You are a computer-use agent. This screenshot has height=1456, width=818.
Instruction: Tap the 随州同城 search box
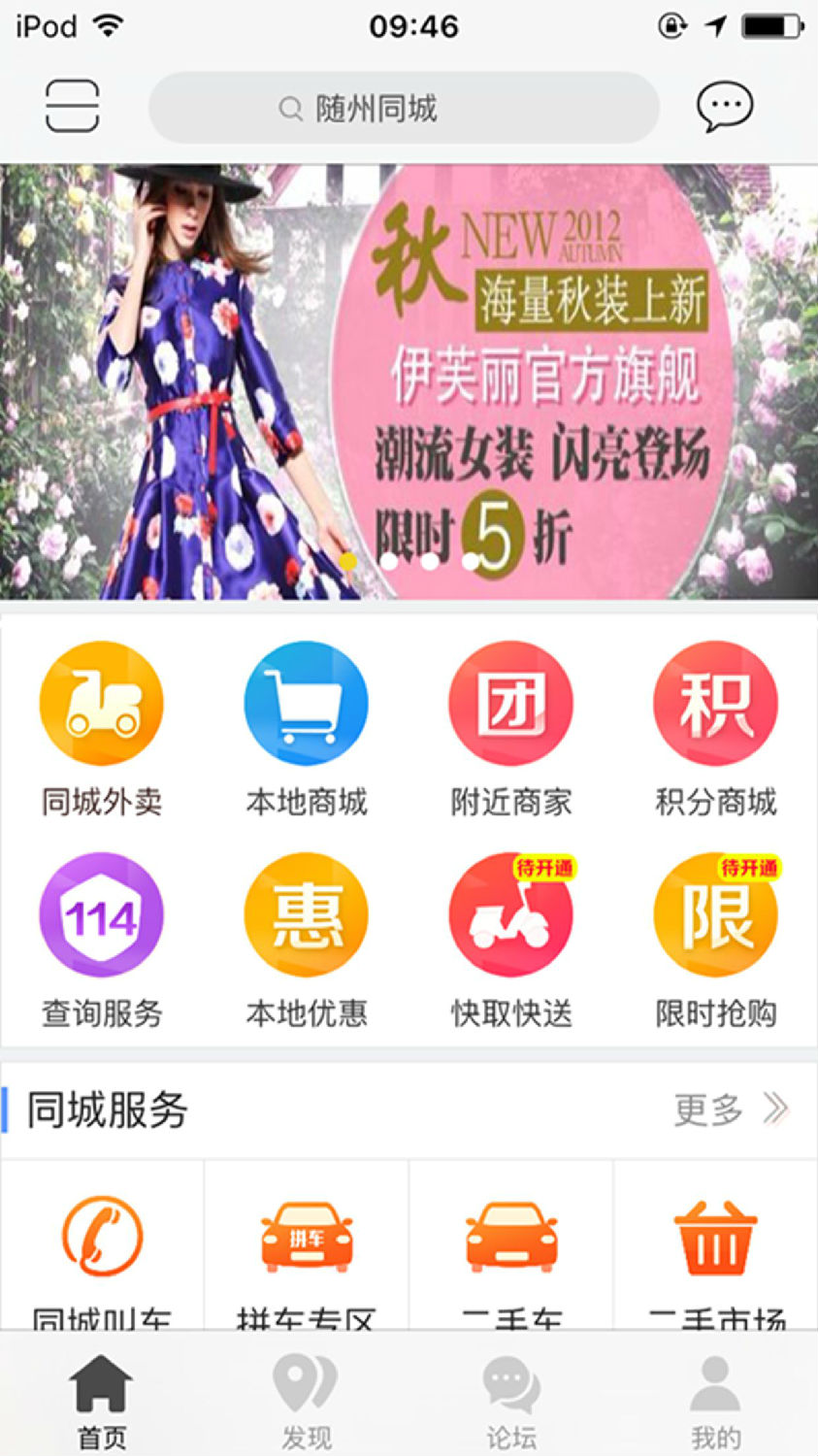point(404,108)
